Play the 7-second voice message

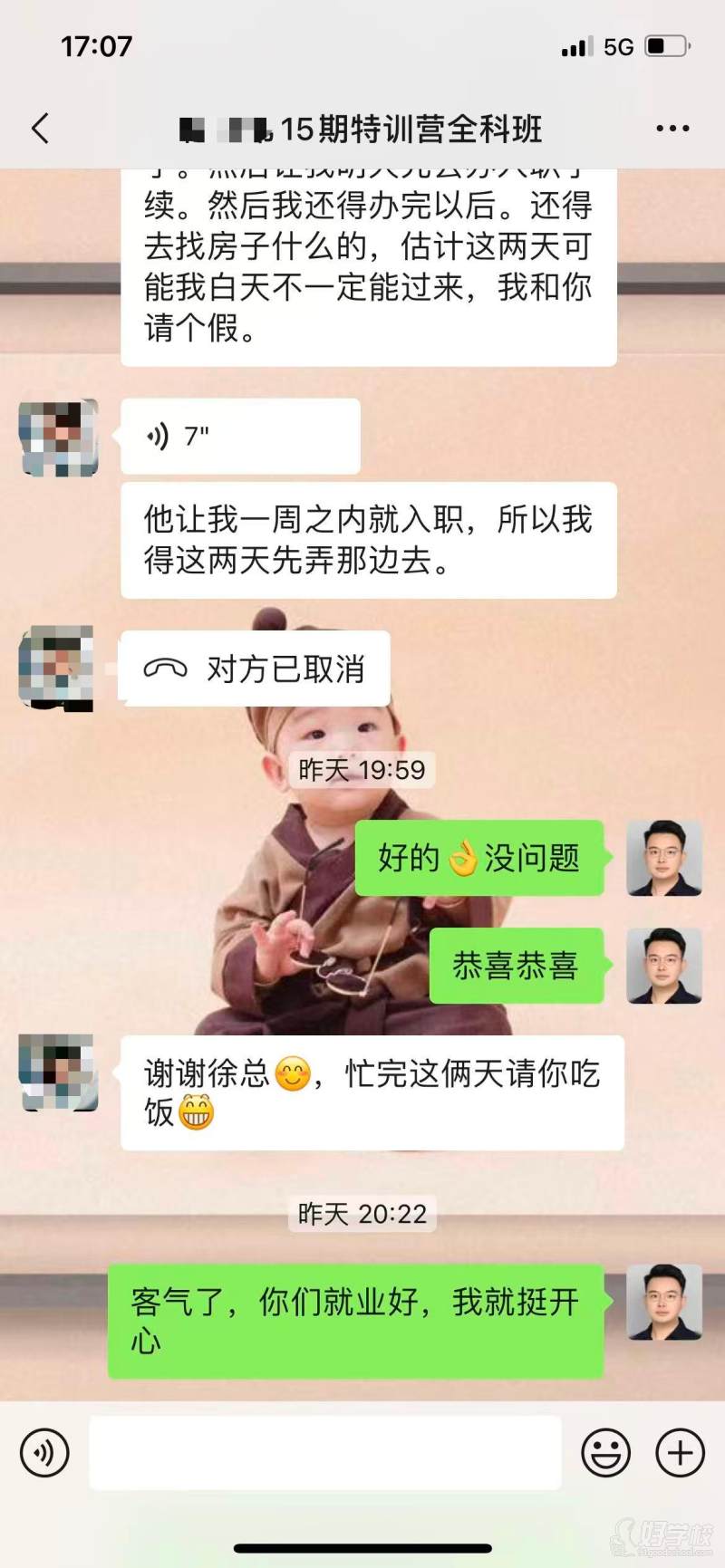pos(240,437)
